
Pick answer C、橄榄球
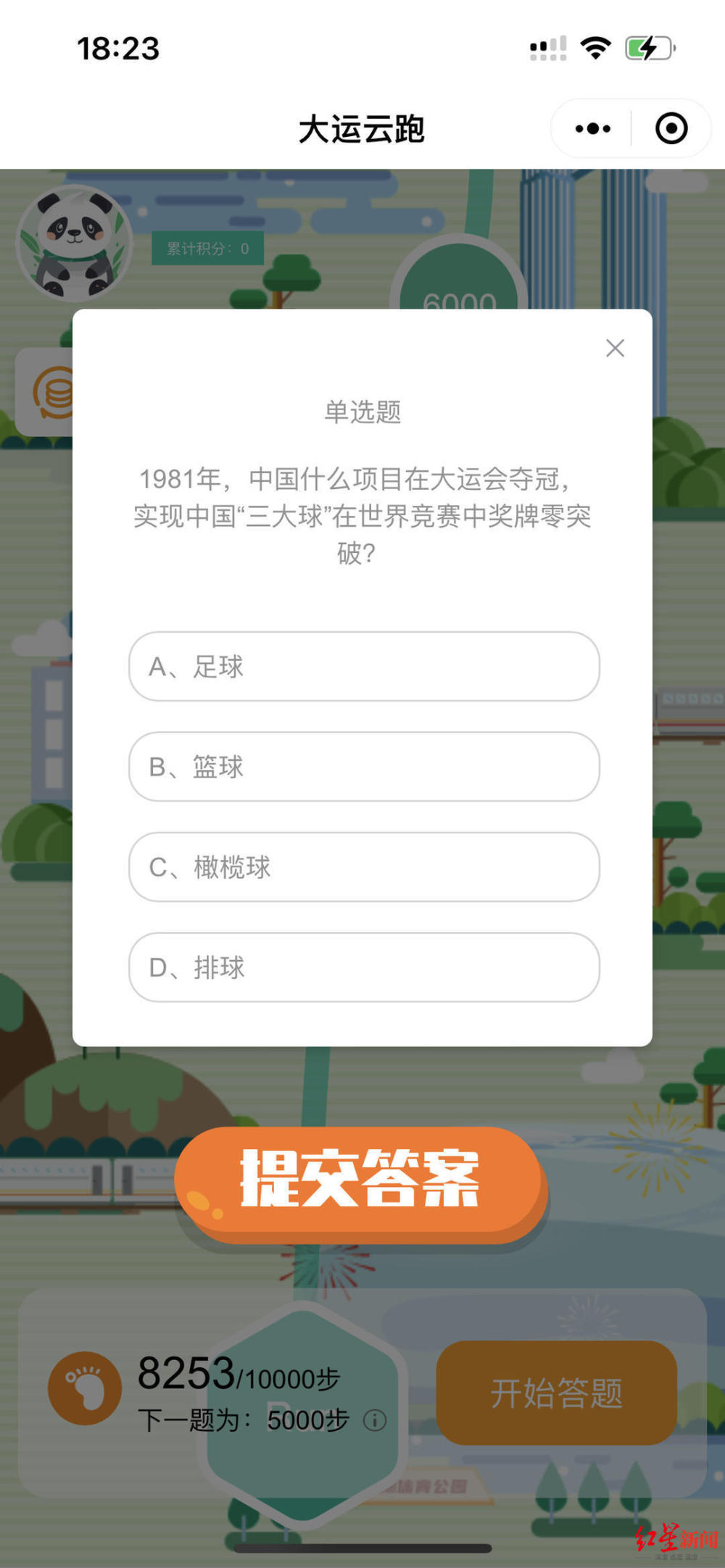364,867
